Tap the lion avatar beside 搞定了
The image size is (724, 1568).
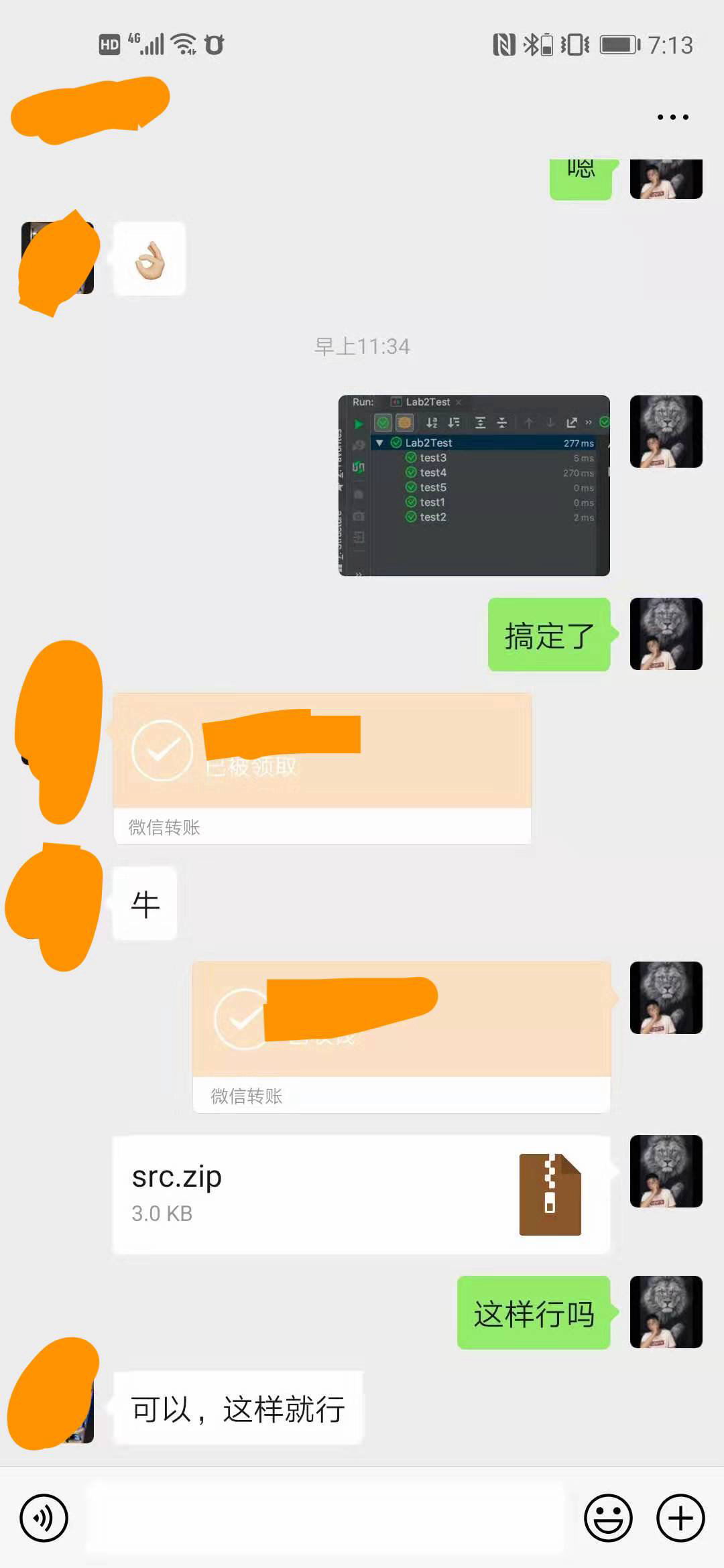666,634
